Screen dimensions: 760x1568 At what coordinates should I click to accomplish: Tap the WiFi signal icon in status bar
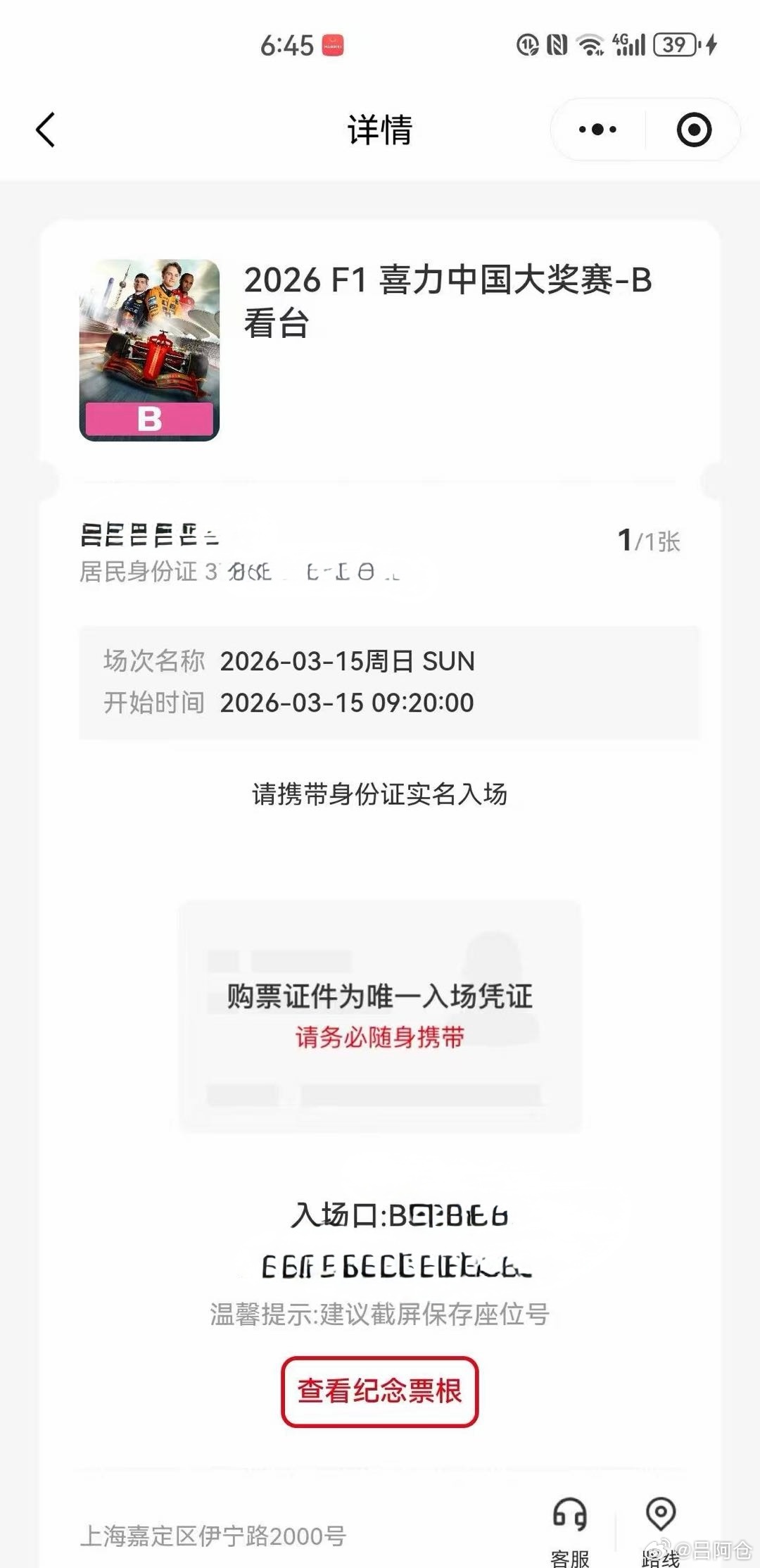point(589,44)
